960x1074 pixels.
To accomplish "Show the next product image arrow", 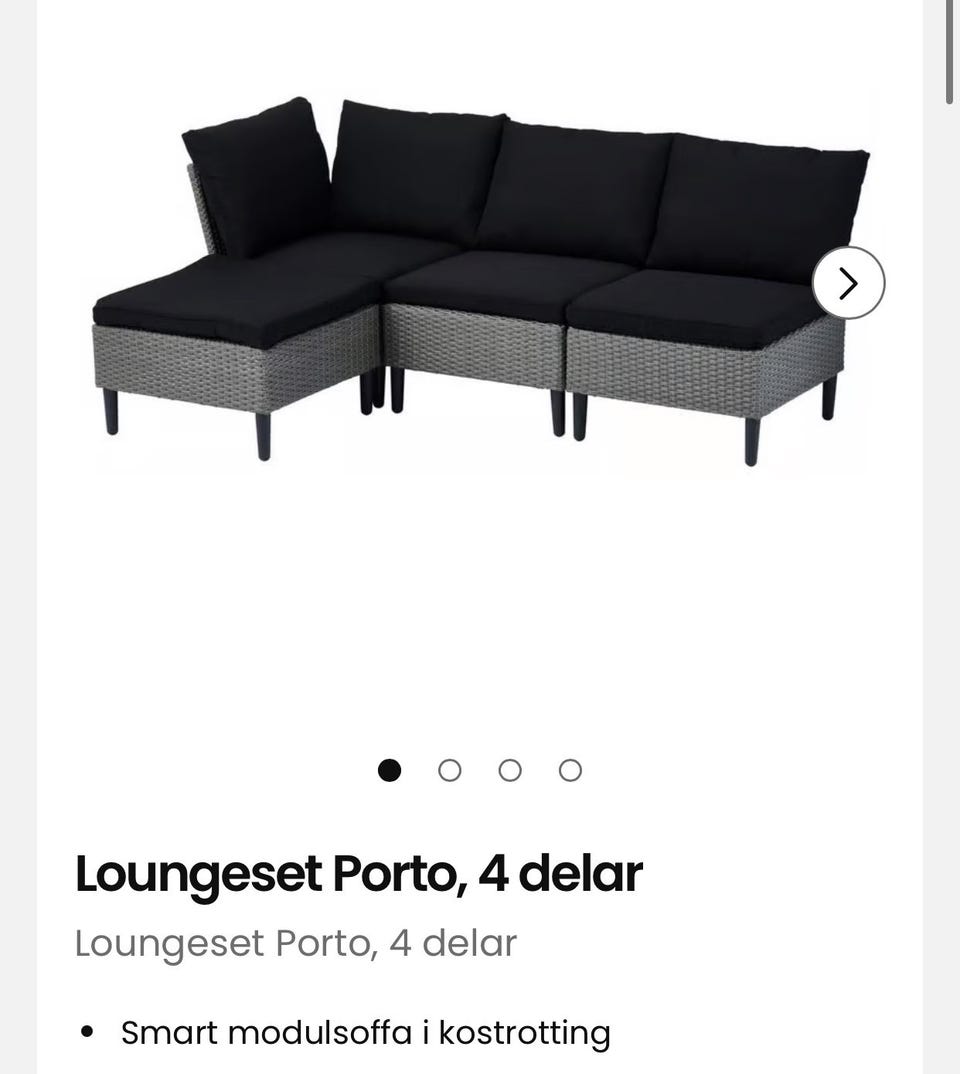I will pos(848,283).
